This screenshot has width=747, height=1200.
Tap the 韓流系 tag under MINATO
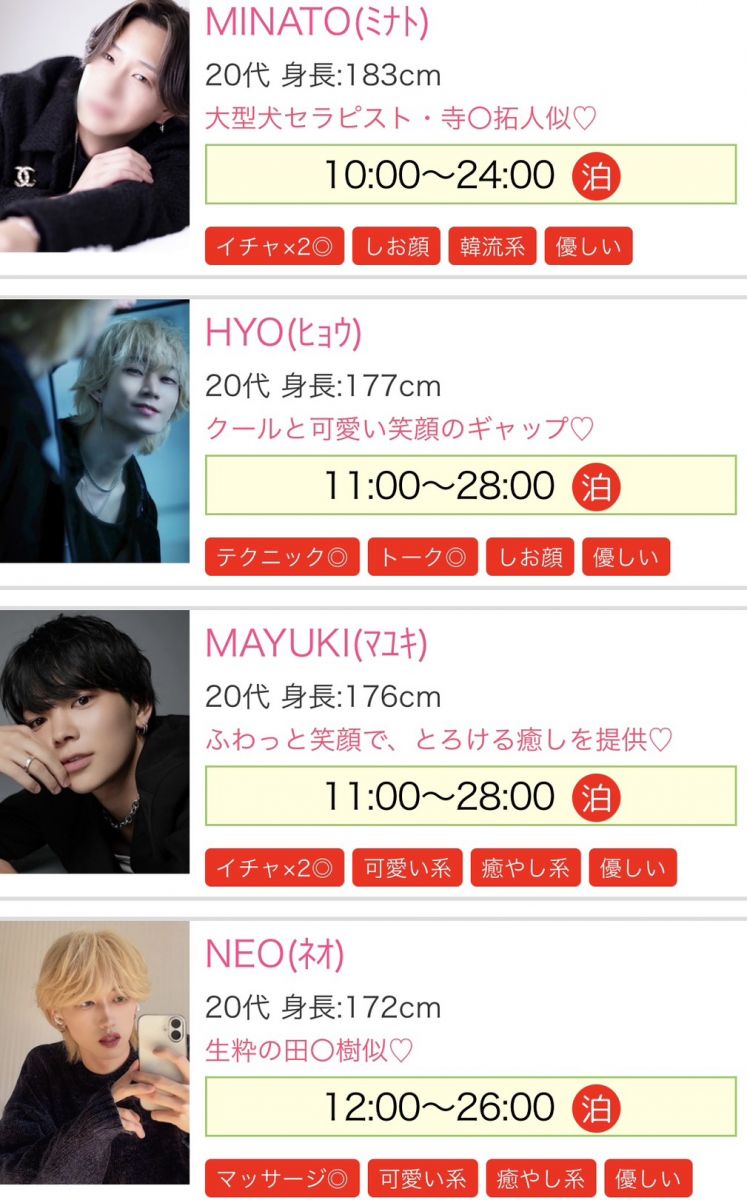[x=492, y=247]
